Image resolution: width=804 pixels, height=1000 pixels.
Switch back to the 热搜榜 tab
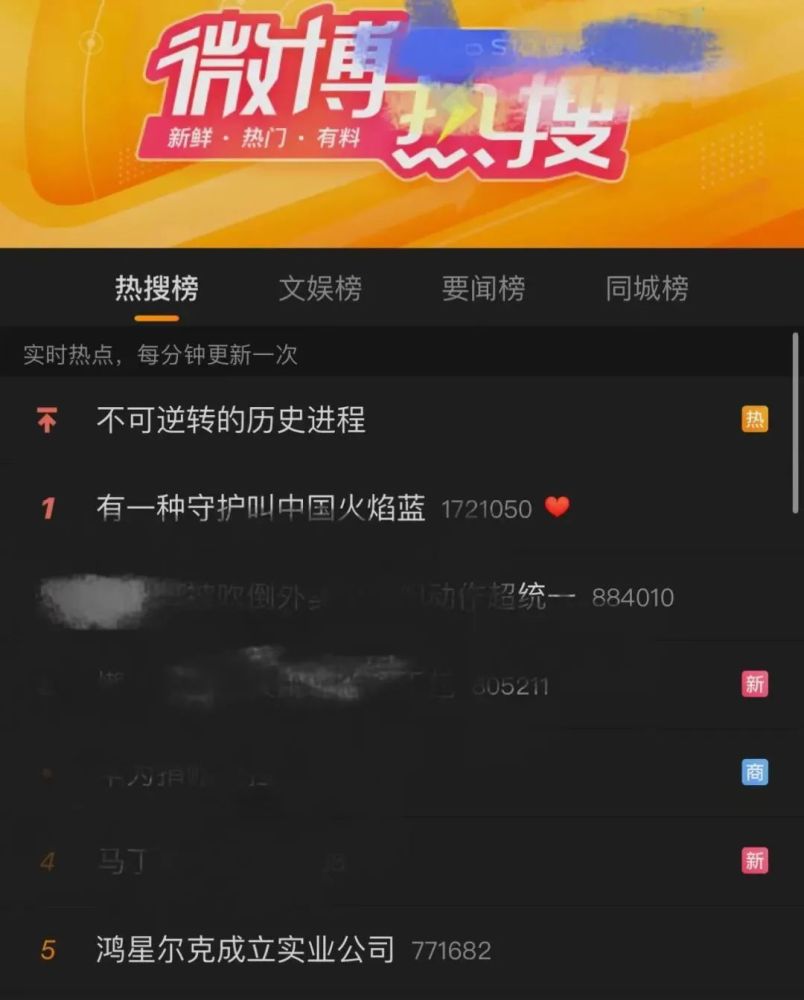[x=155, y=288]
